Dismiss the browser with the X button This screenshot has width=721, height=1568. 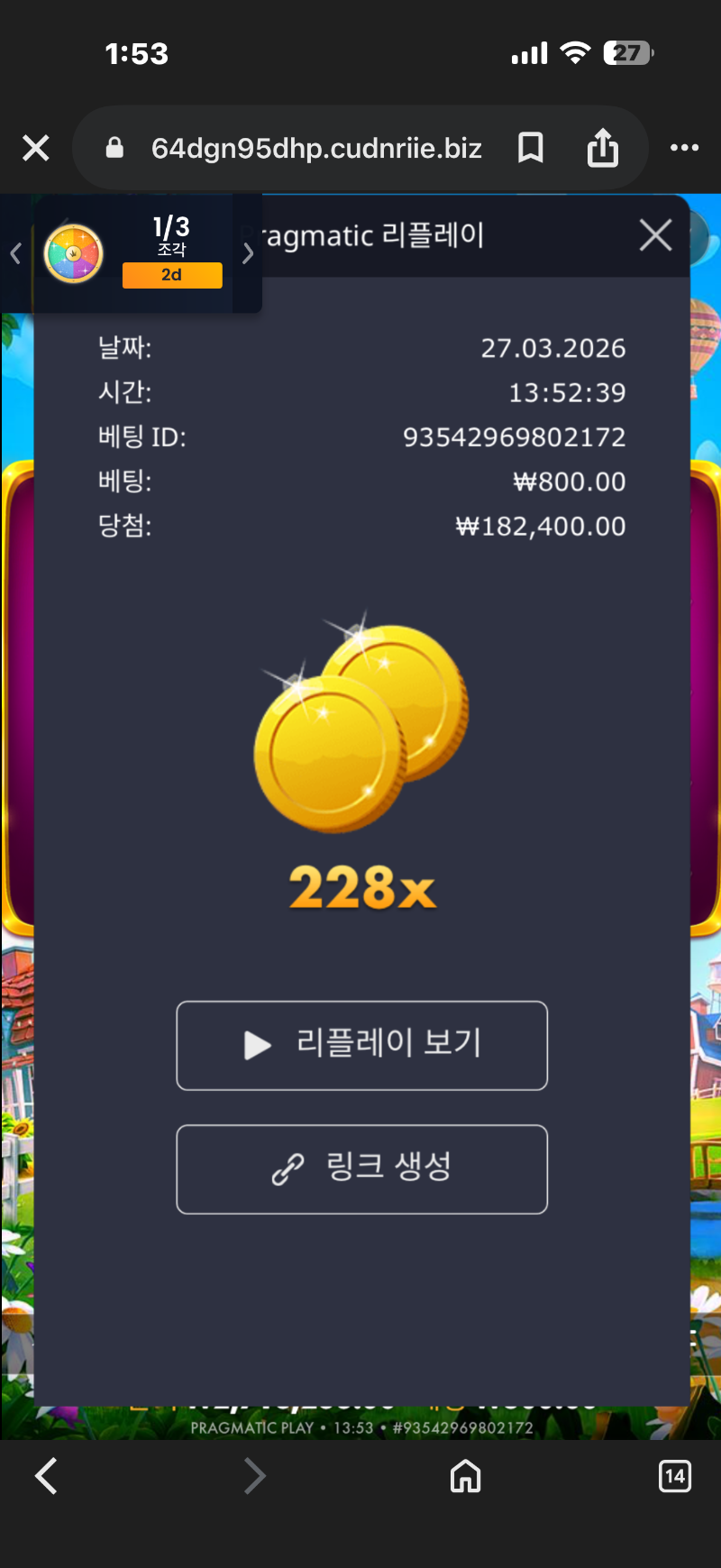[x=36, y=148]
